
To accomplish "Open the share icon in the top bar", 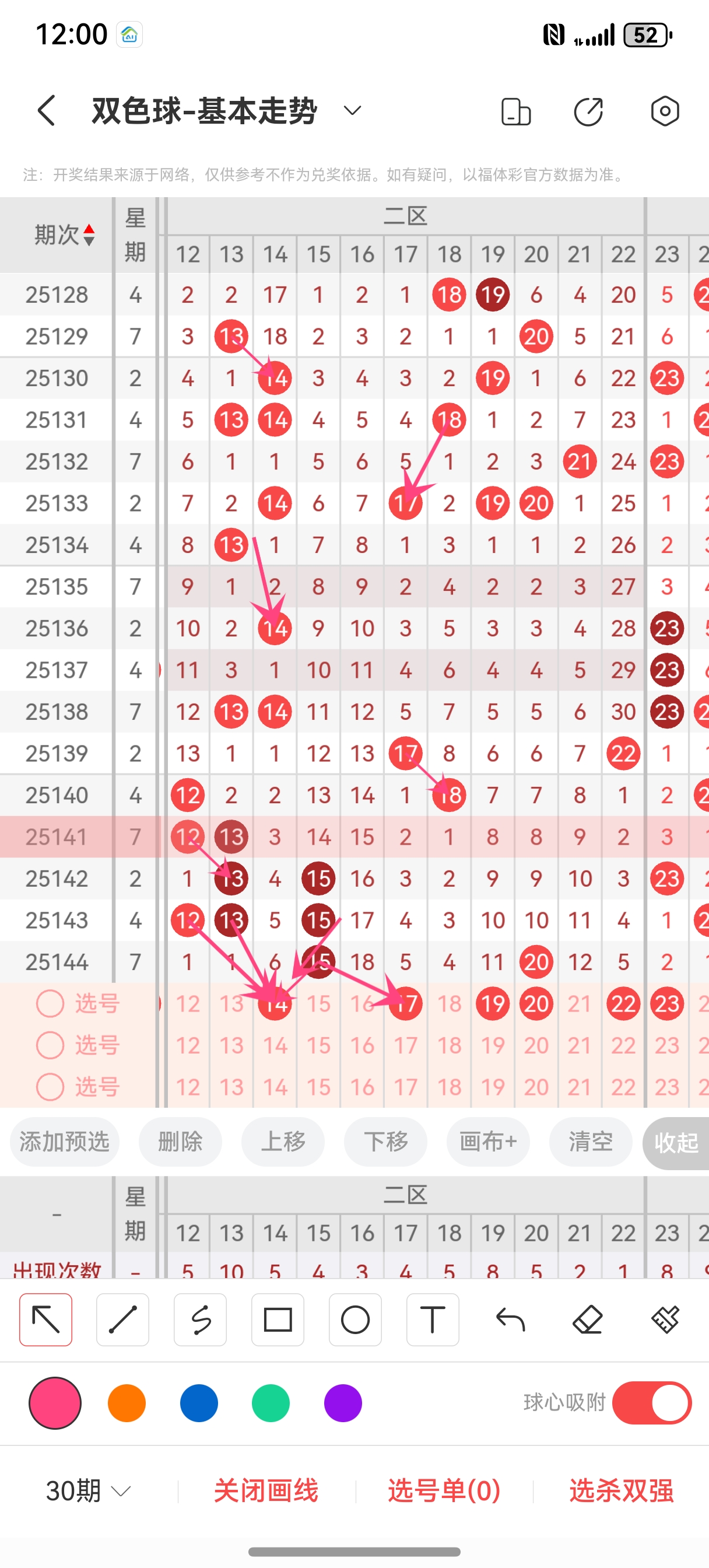I will (588, 111).
